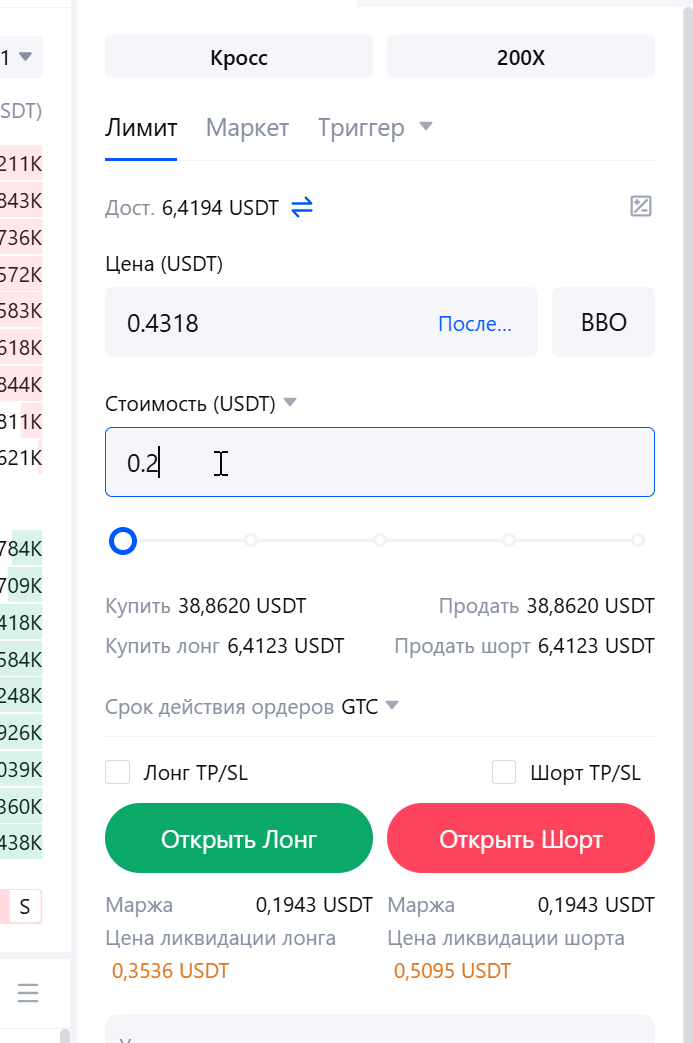Open the Кросс margin mode selector
The image size is (693, 1043).
(x=238, y=57)
